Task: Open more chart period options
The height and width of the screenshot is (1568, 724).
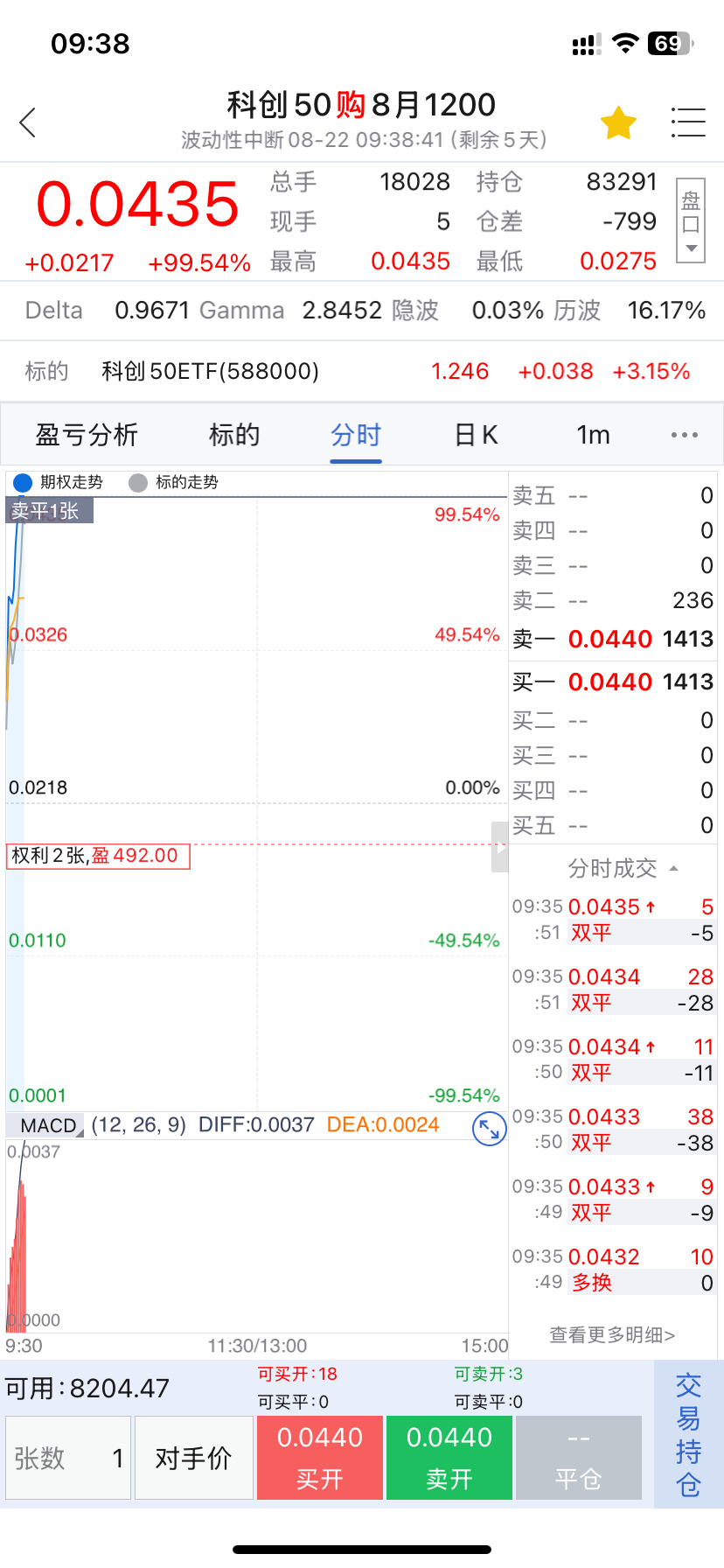Action: [684, 435]
